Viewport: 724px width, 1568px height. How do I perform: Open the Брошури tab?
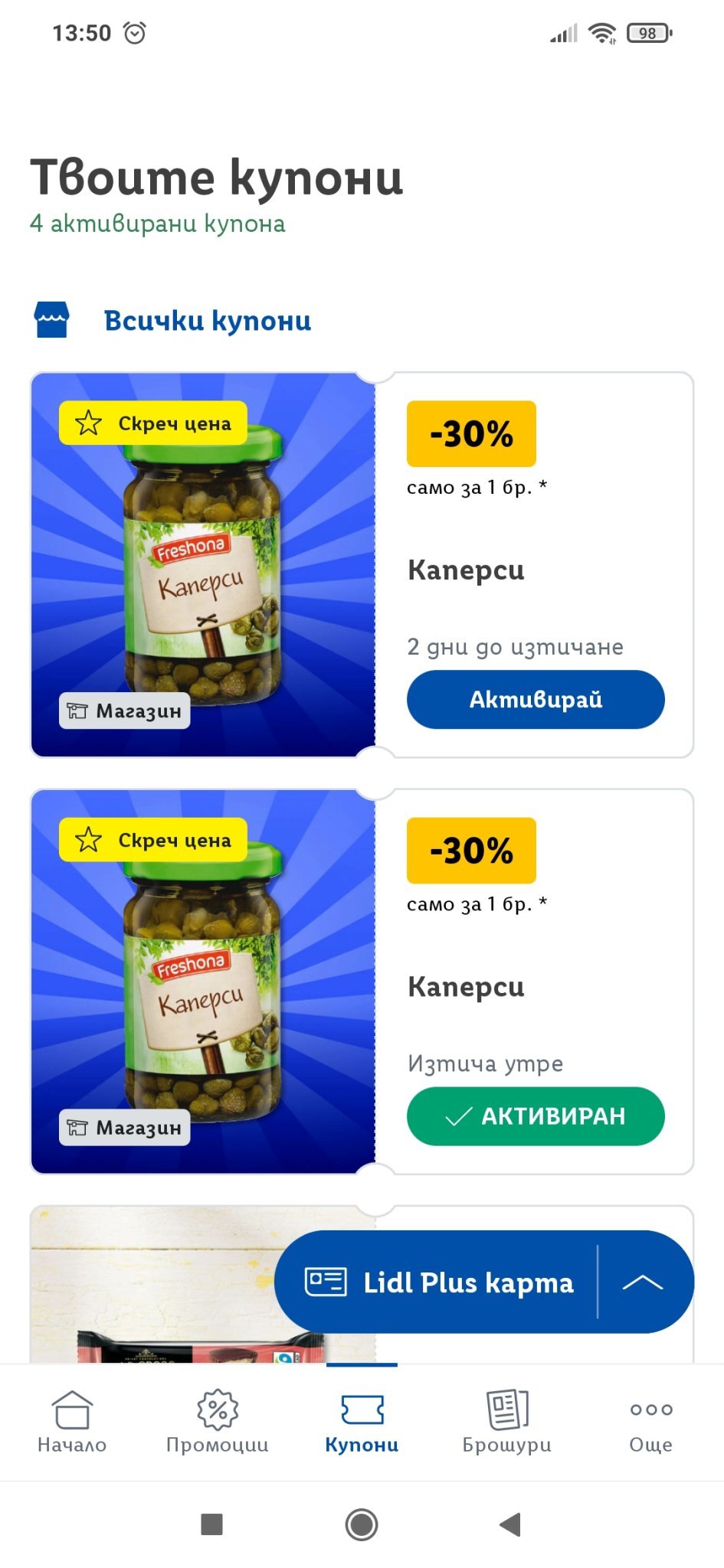pyautogui.click(x=506, y=1421)
